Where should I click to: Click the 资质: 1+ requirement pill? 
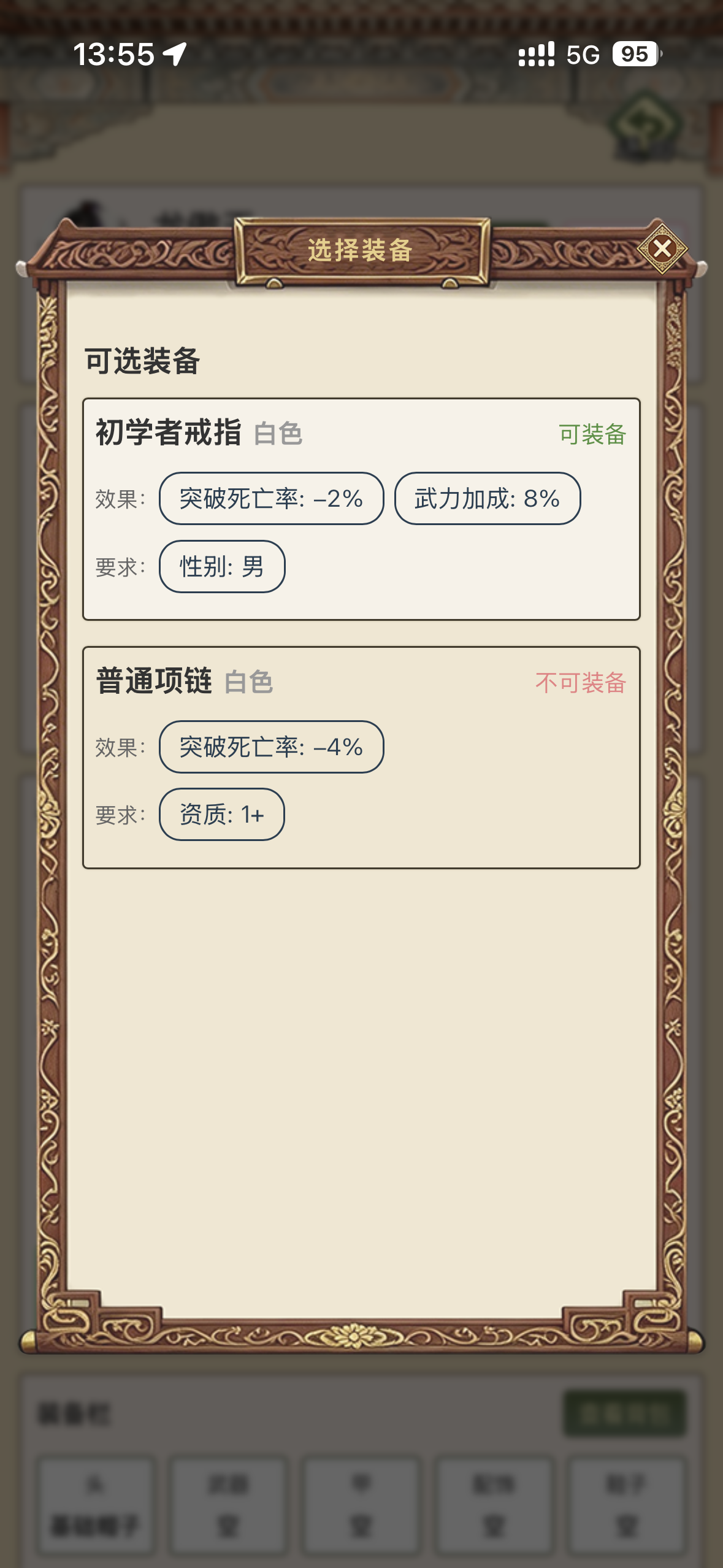[x=222, y=814]
